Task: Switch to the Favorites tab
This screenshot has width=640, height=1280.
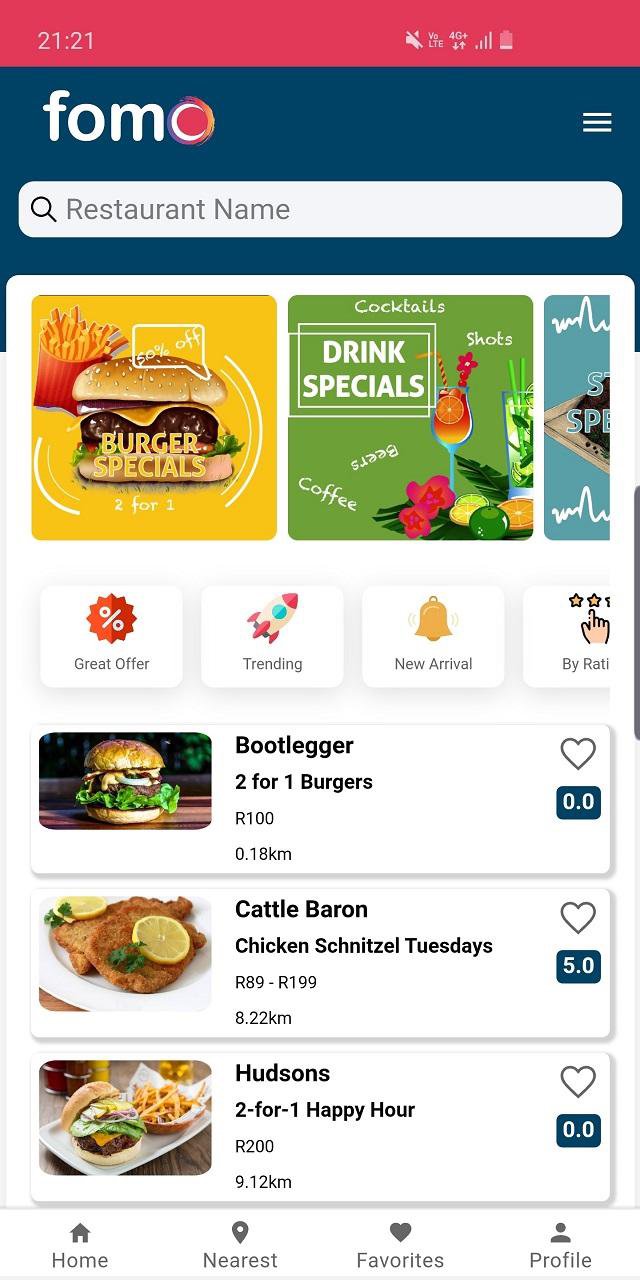Action: [400, 1246]
